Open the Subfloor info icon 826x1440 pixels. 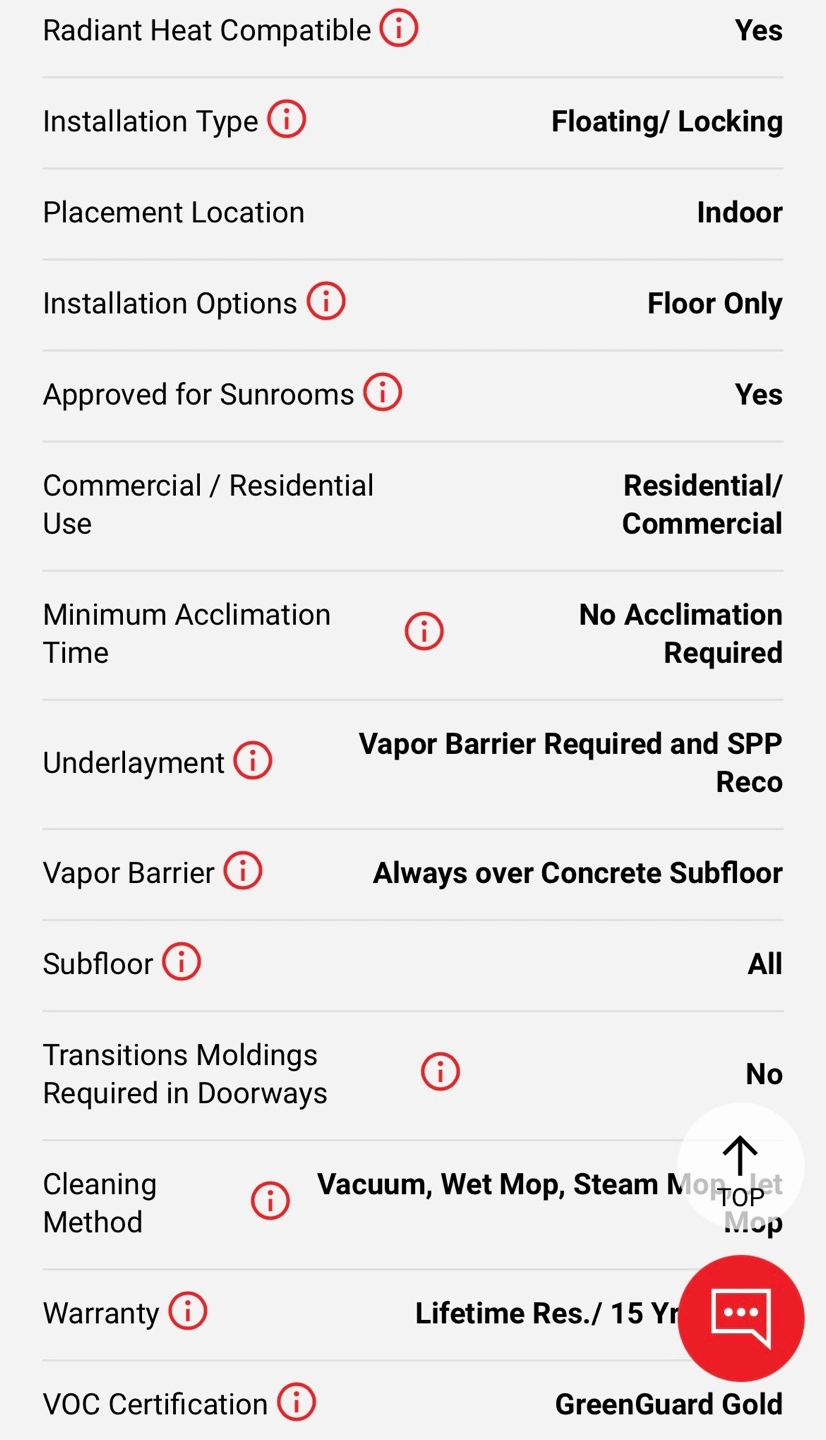[x=182, y=962]
